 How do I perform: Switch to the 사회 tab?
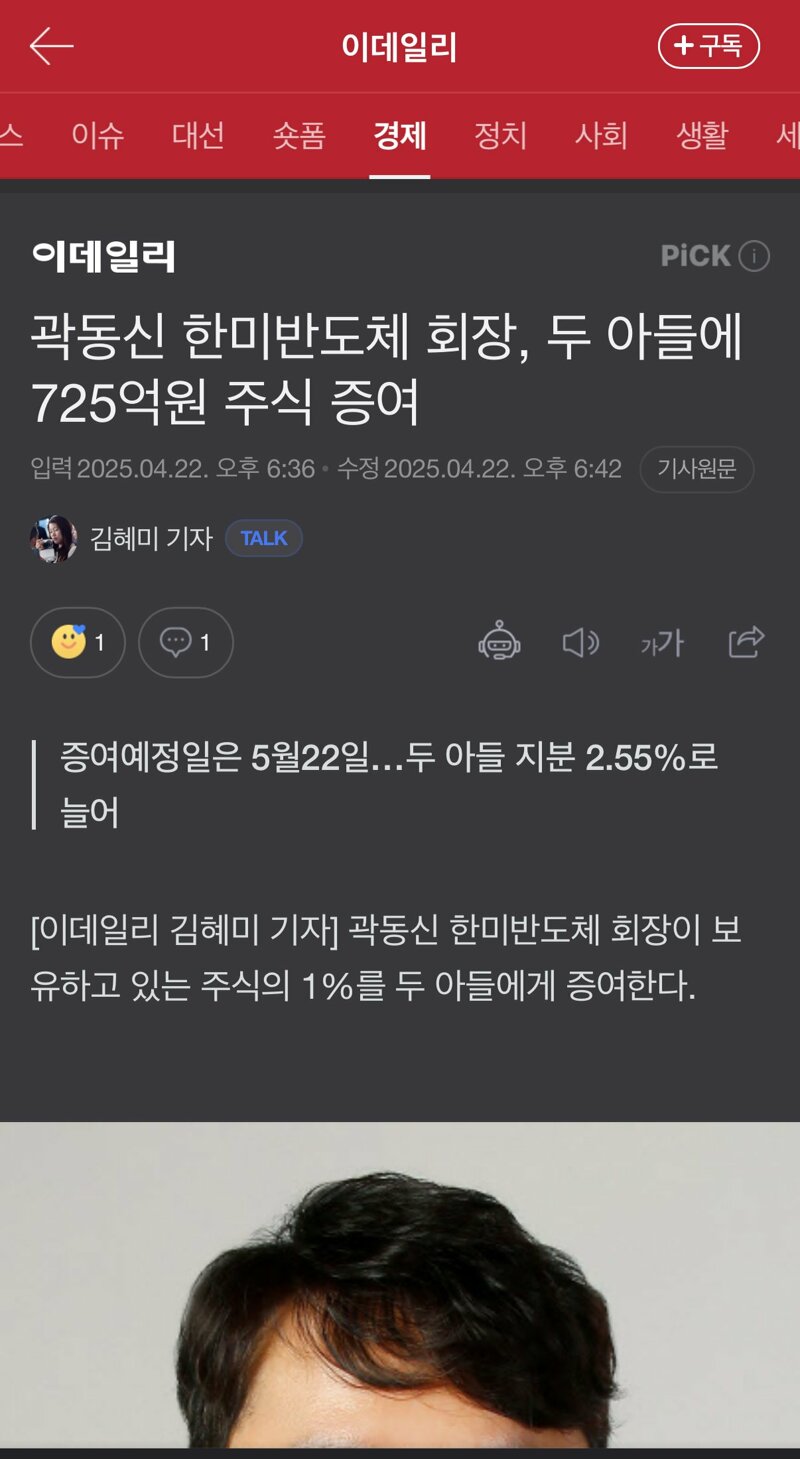[x=601, y=135]
